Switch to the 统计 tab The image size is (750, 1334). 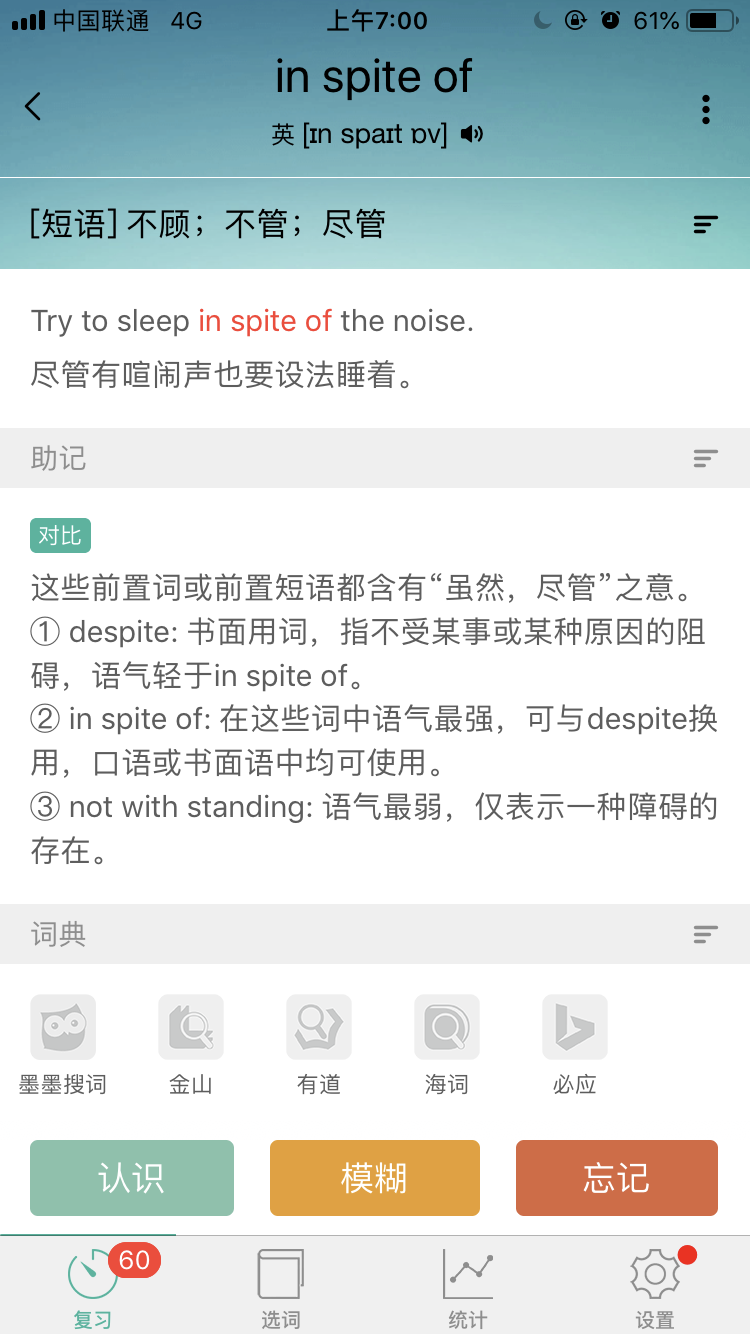[x=468, y=1286]
